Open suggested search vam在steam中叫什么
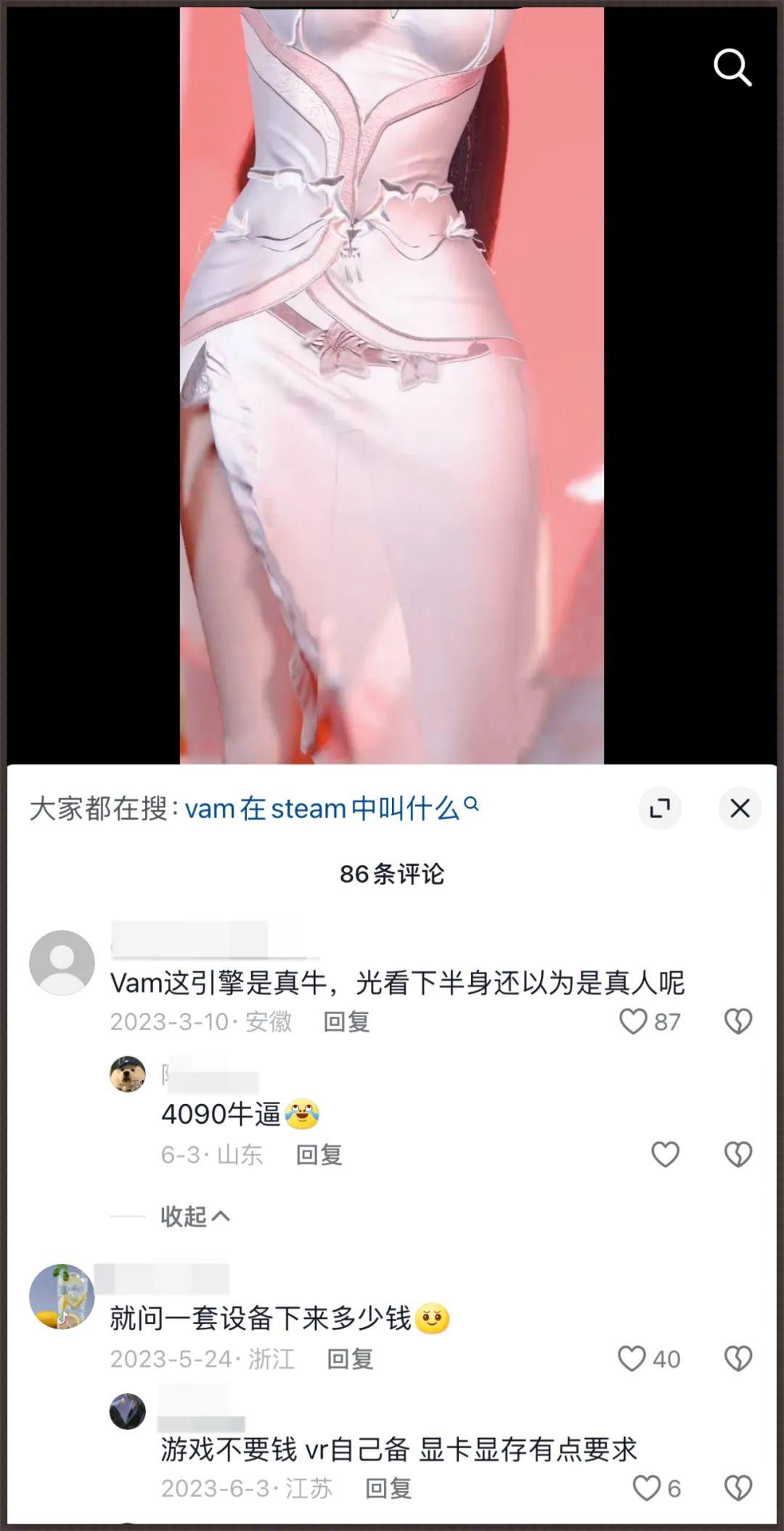 pyautogui.click(x=322, y=808)
